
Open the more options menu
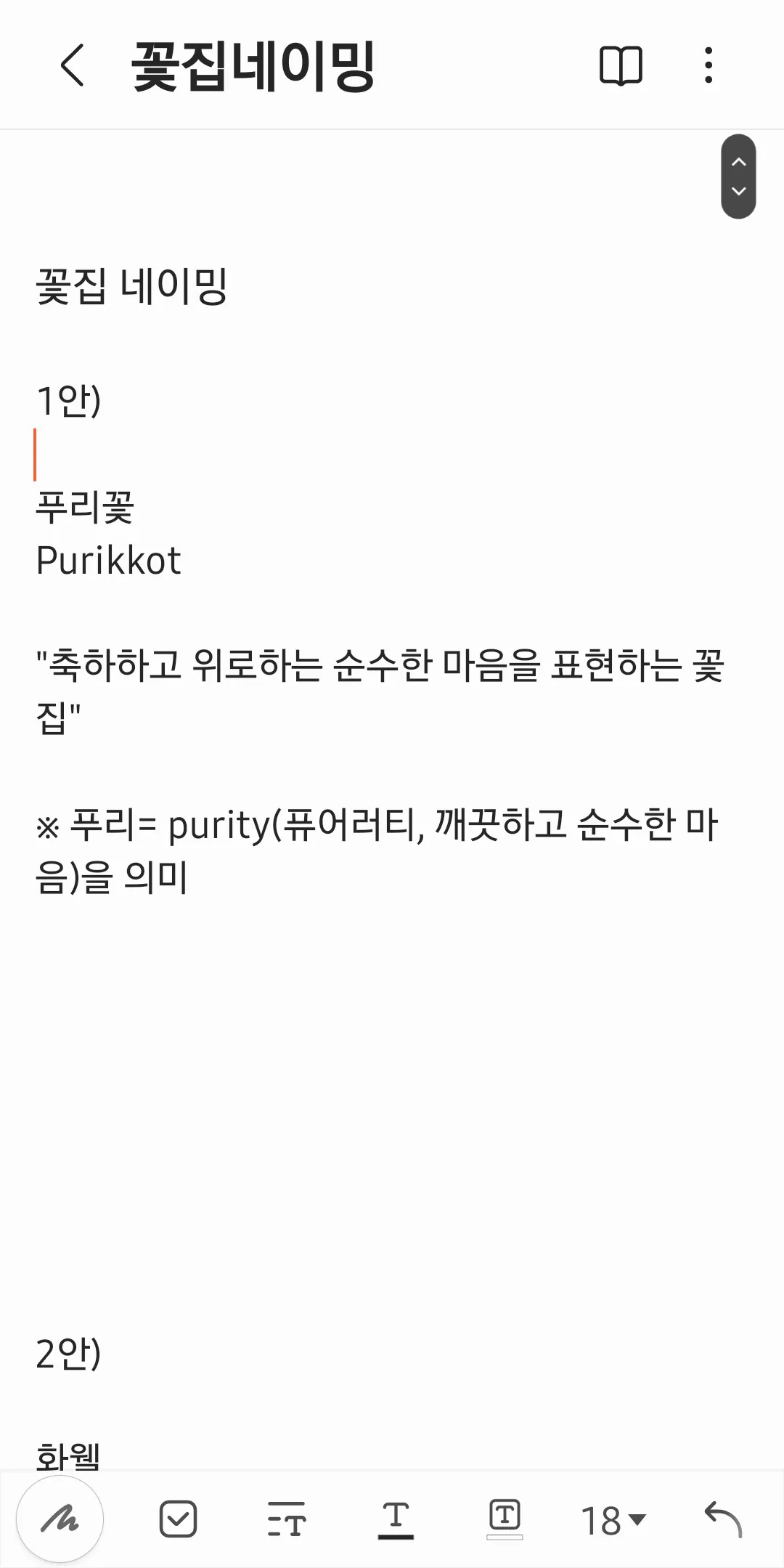pos(708,66)
